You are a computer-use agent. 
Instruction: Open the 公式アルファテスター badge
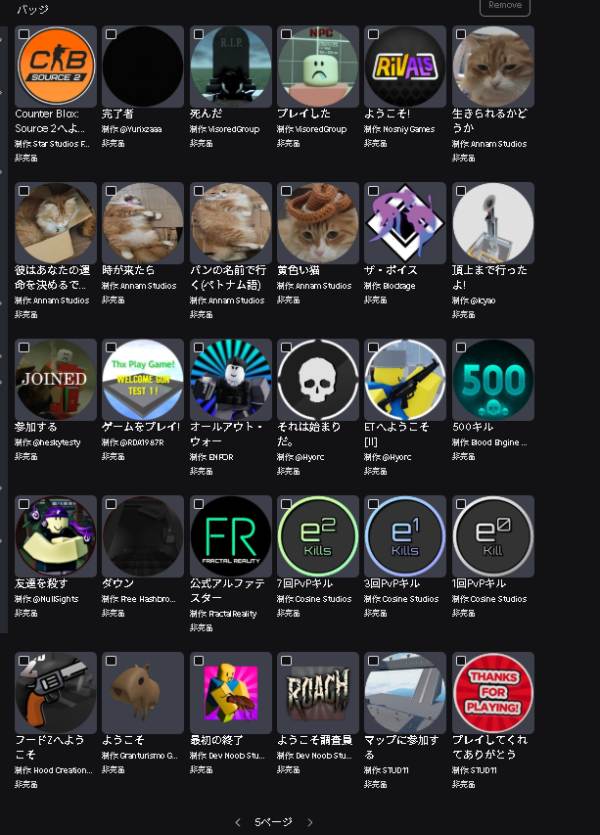pos(230,536)
